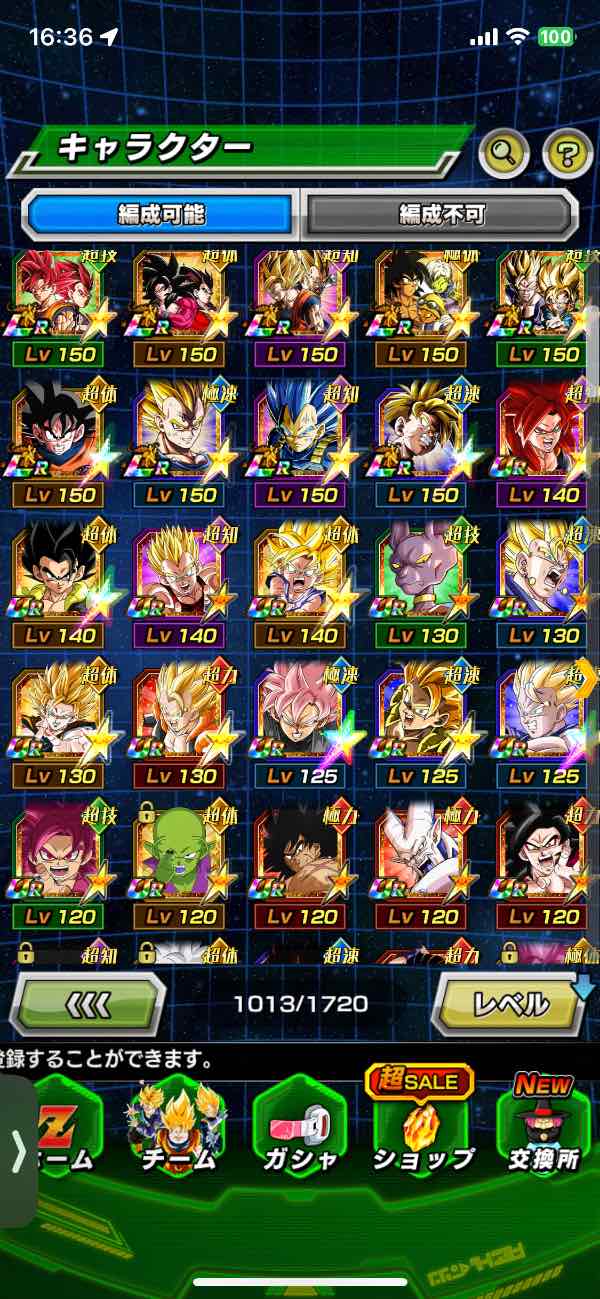Expand the side panel arrow
600x1299 pixels.
click(x=18, y=1150)
